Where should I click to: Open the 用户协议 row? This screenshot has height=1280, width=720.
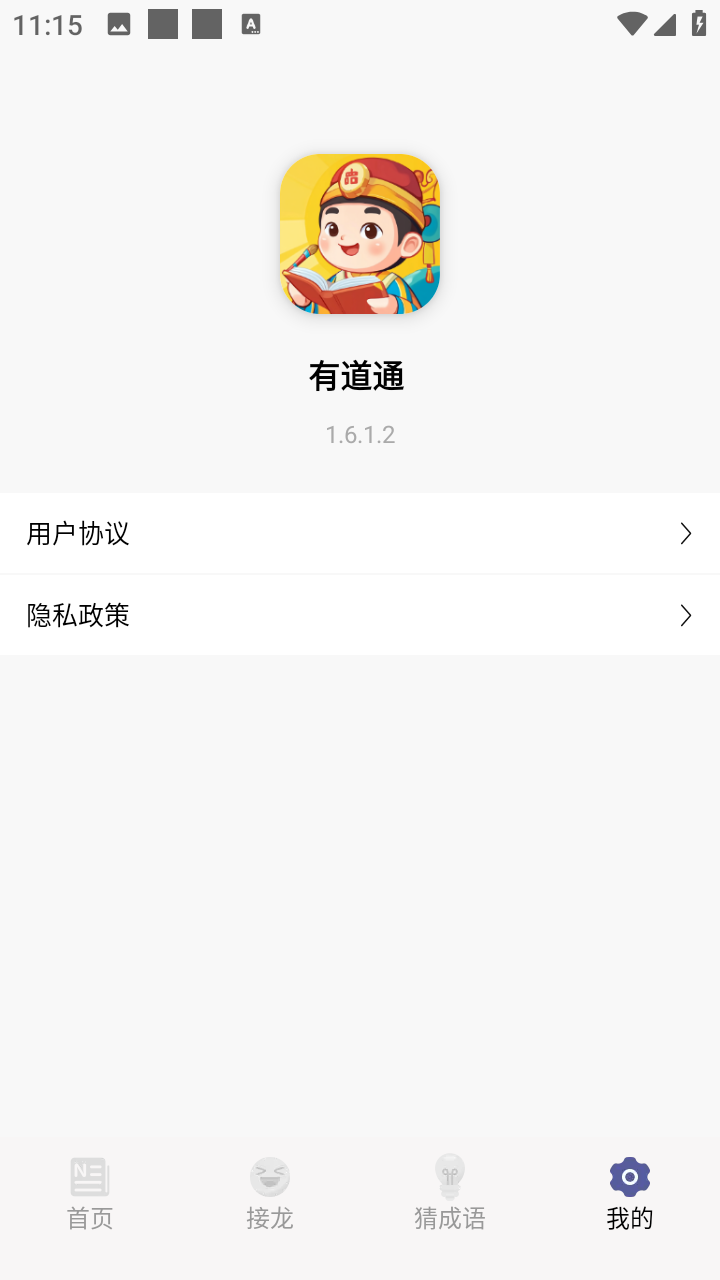click(x=360, y=533)
